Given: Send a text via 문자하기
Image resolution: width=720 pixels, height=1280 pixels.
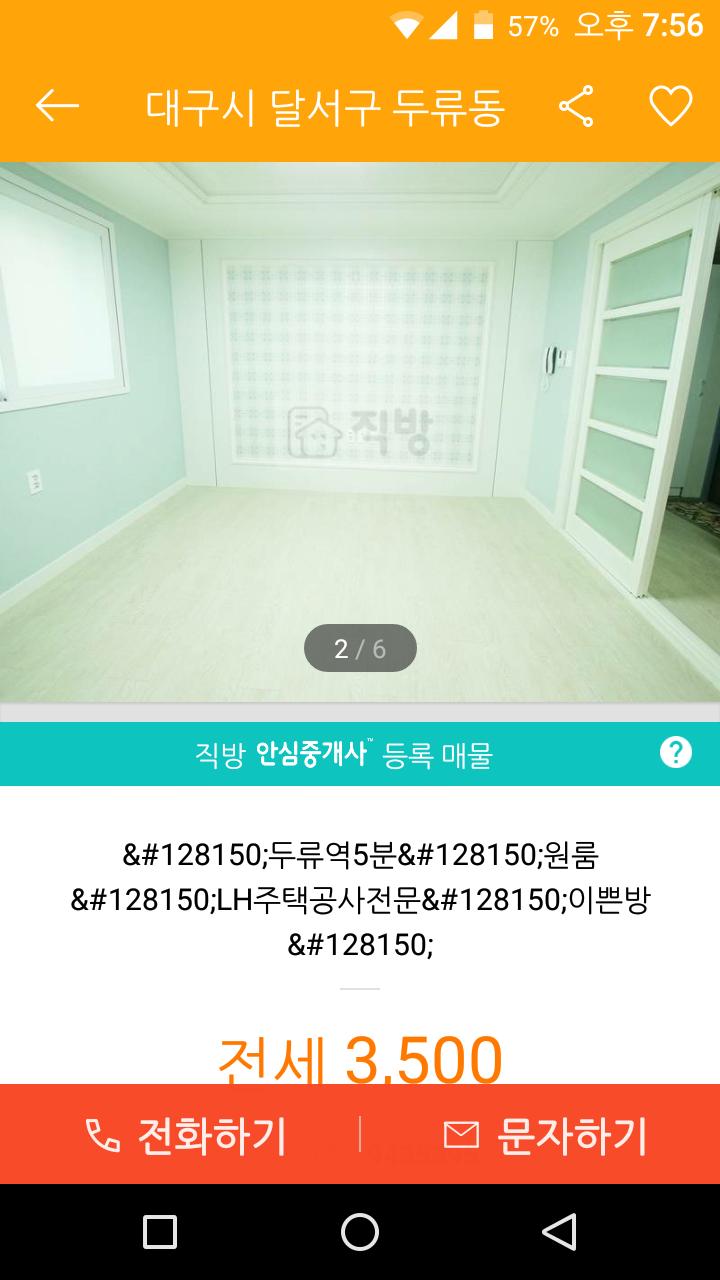Looking at the screenshot, I should pos(545,1135).
